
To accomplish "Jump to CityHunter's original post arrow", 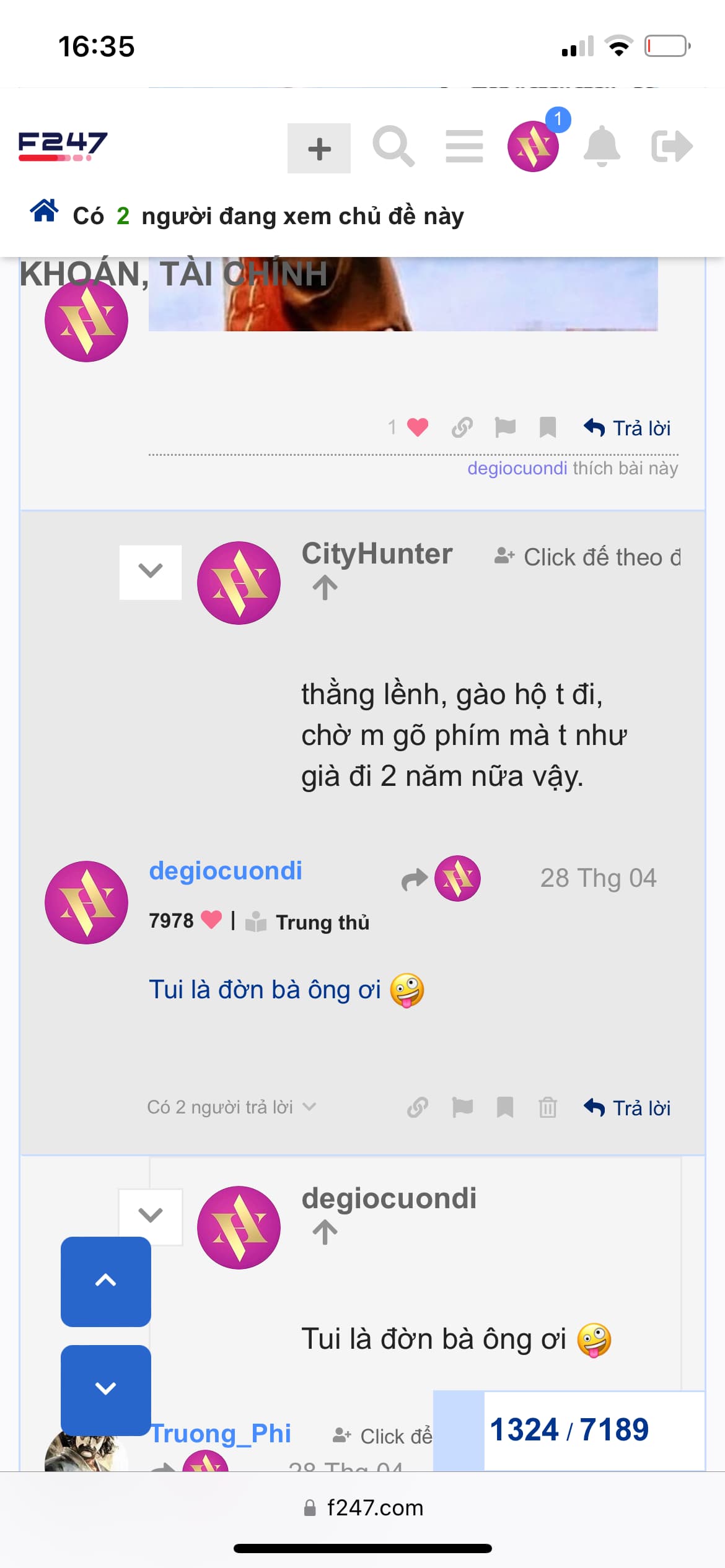I will 325,588.
